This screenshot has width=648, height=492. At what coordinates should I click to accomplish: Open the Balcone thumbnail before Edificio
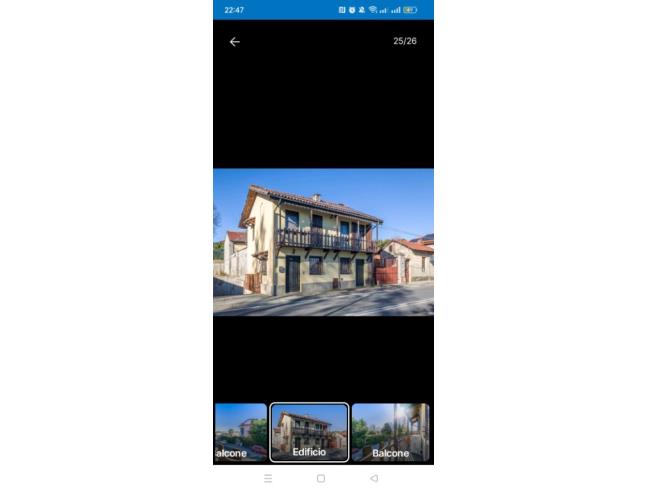pos(240,432)
